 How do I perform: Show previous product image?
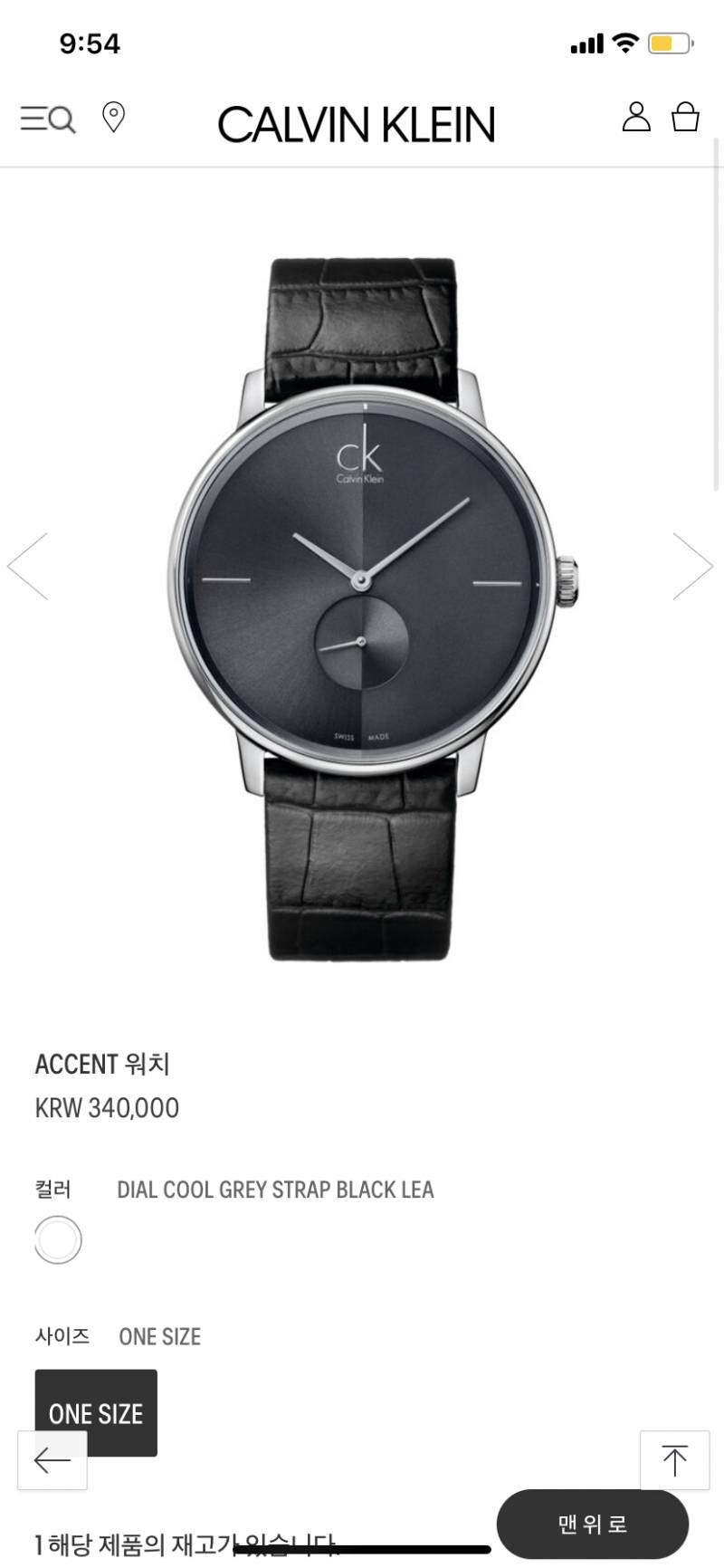(28, 566)
